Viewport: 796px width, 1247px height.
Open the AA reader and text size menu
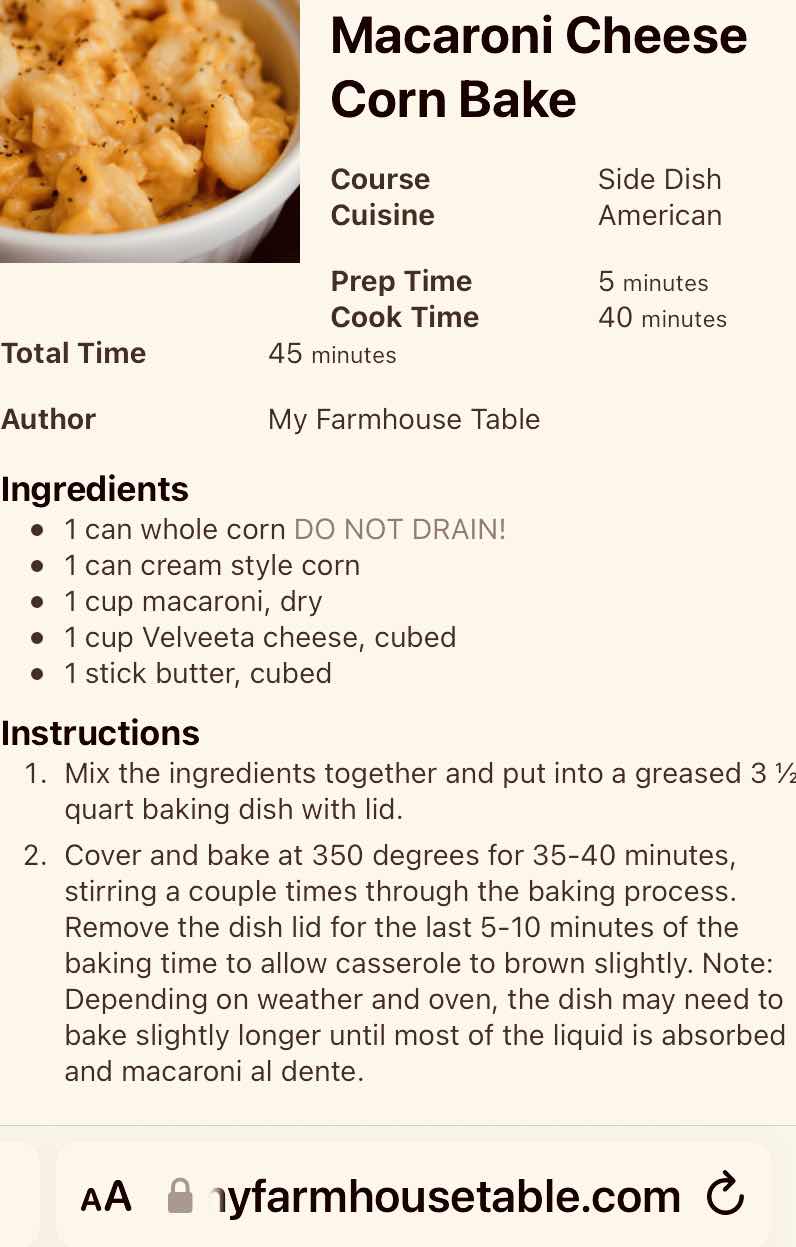tap(106, 1196)
